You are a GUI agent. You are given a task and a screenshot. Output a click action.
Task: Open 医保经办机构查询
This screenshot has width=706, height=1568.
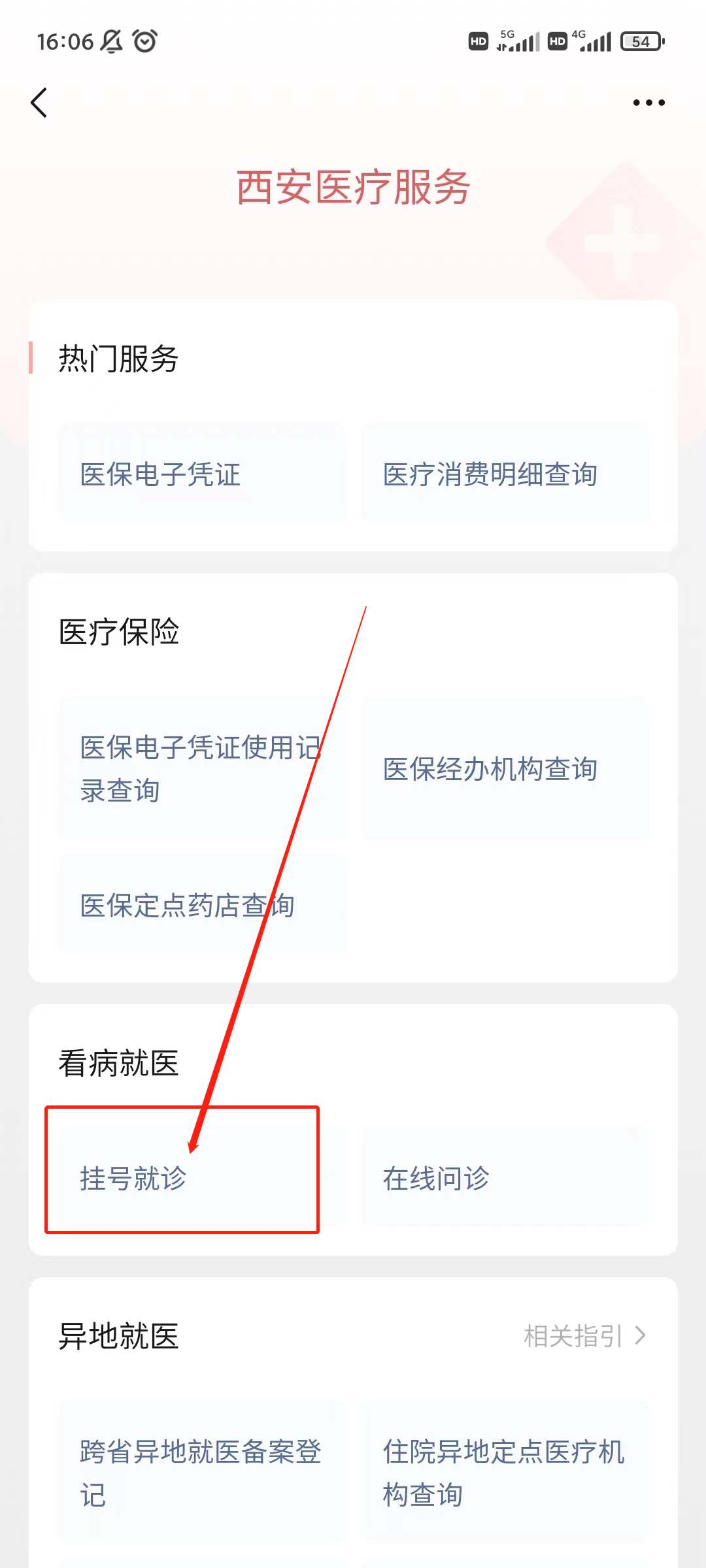tap(505, 768)
